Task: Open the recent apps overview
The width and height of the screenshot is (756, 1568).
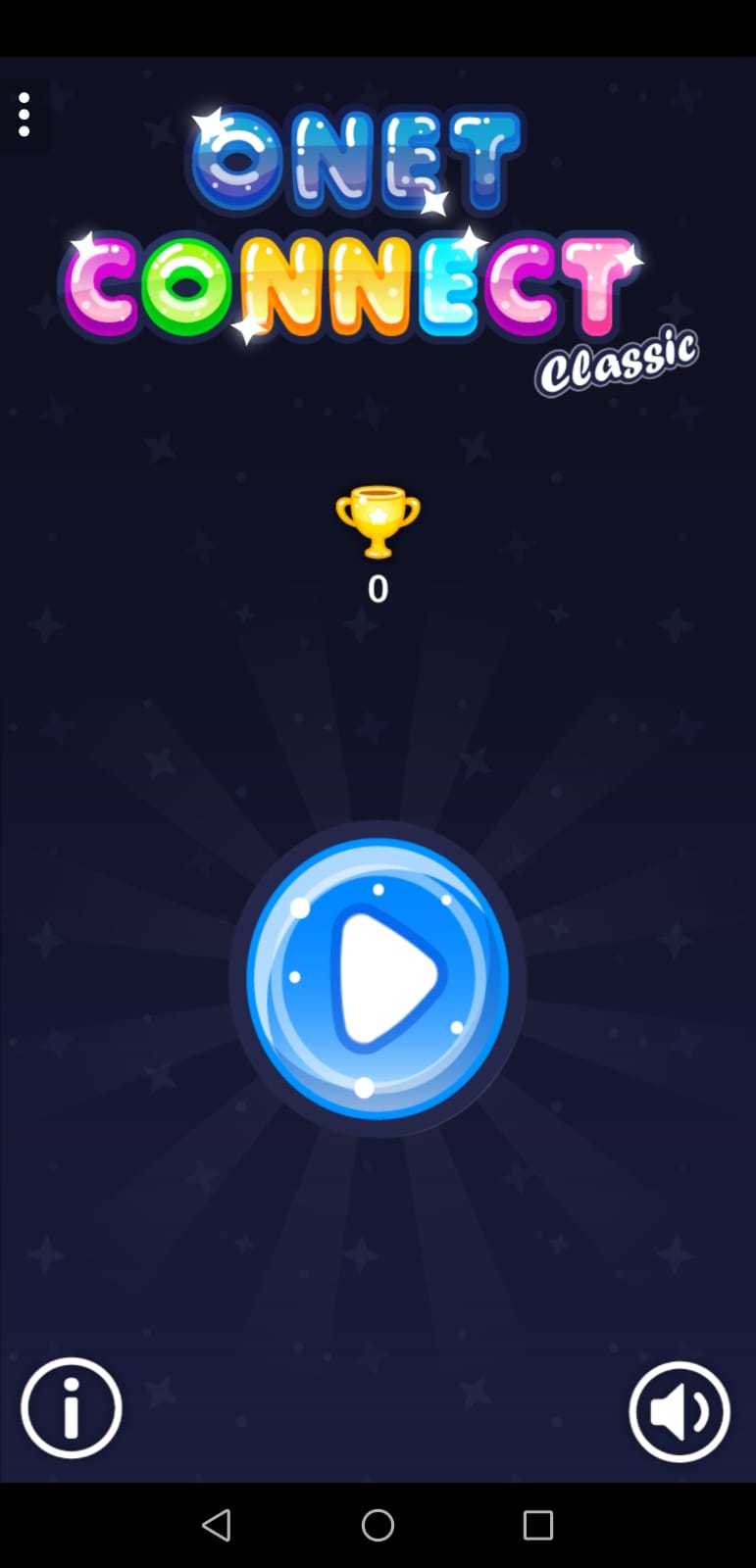Action: pyautogui.click(x=537, y=1525)
